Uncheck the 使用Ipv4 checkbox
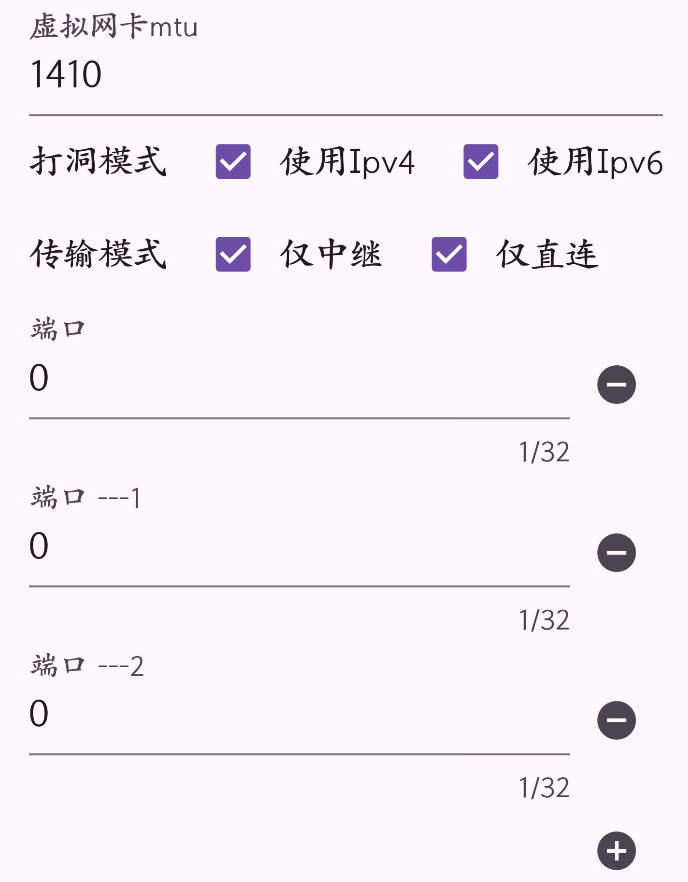 (233, 162)
